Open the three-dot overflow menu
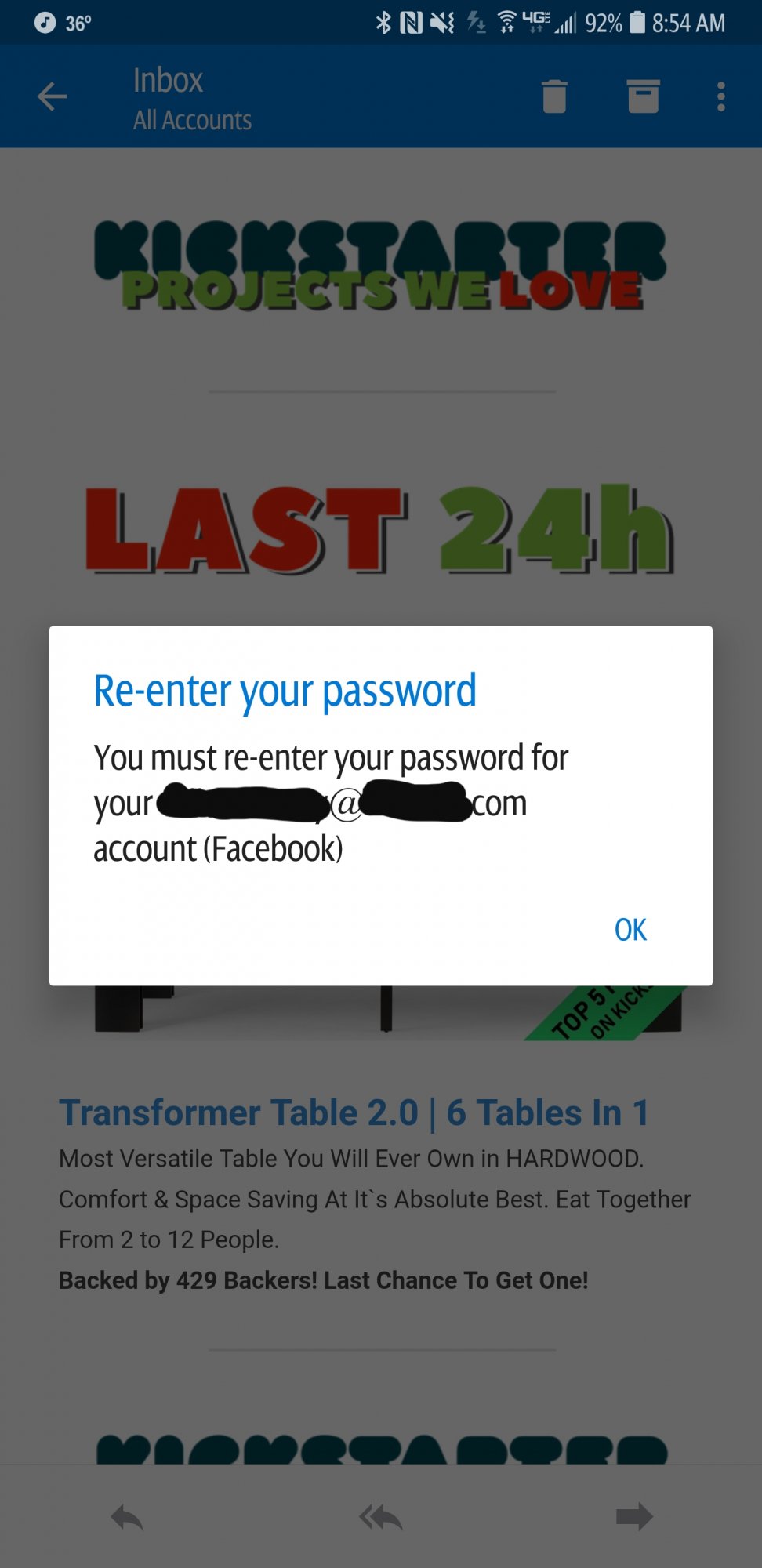 point(721,96)
